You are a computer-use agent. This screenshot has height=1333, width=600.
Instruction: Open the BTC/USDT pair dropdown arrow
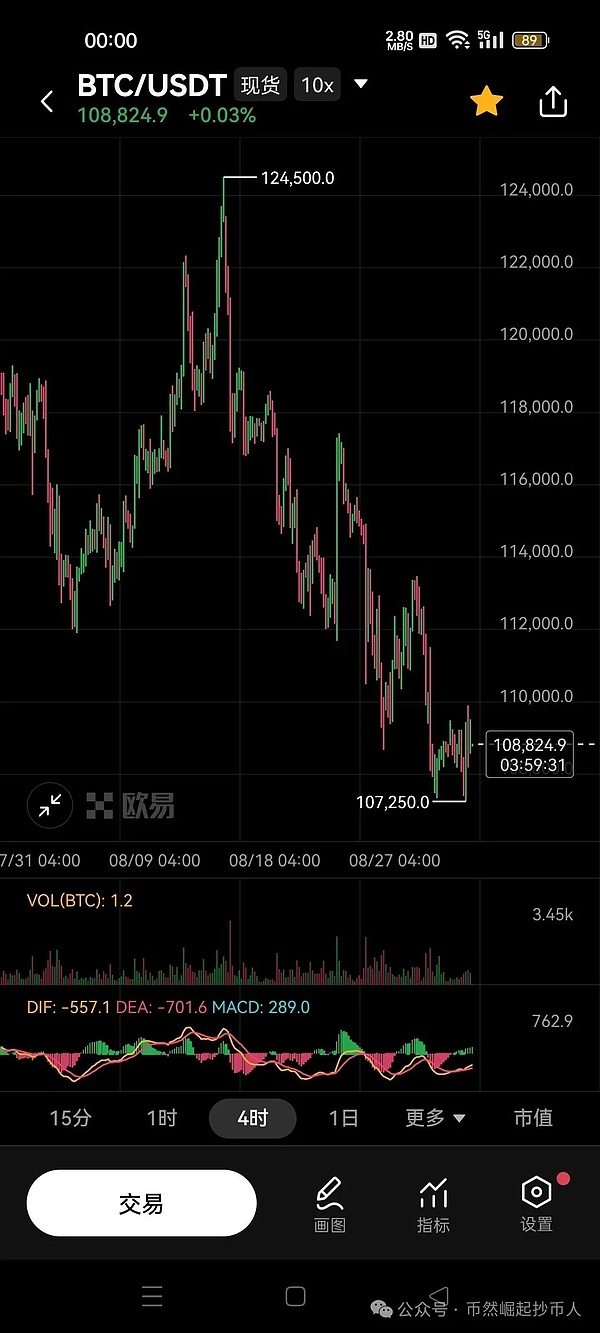click(x=361, y=85)
